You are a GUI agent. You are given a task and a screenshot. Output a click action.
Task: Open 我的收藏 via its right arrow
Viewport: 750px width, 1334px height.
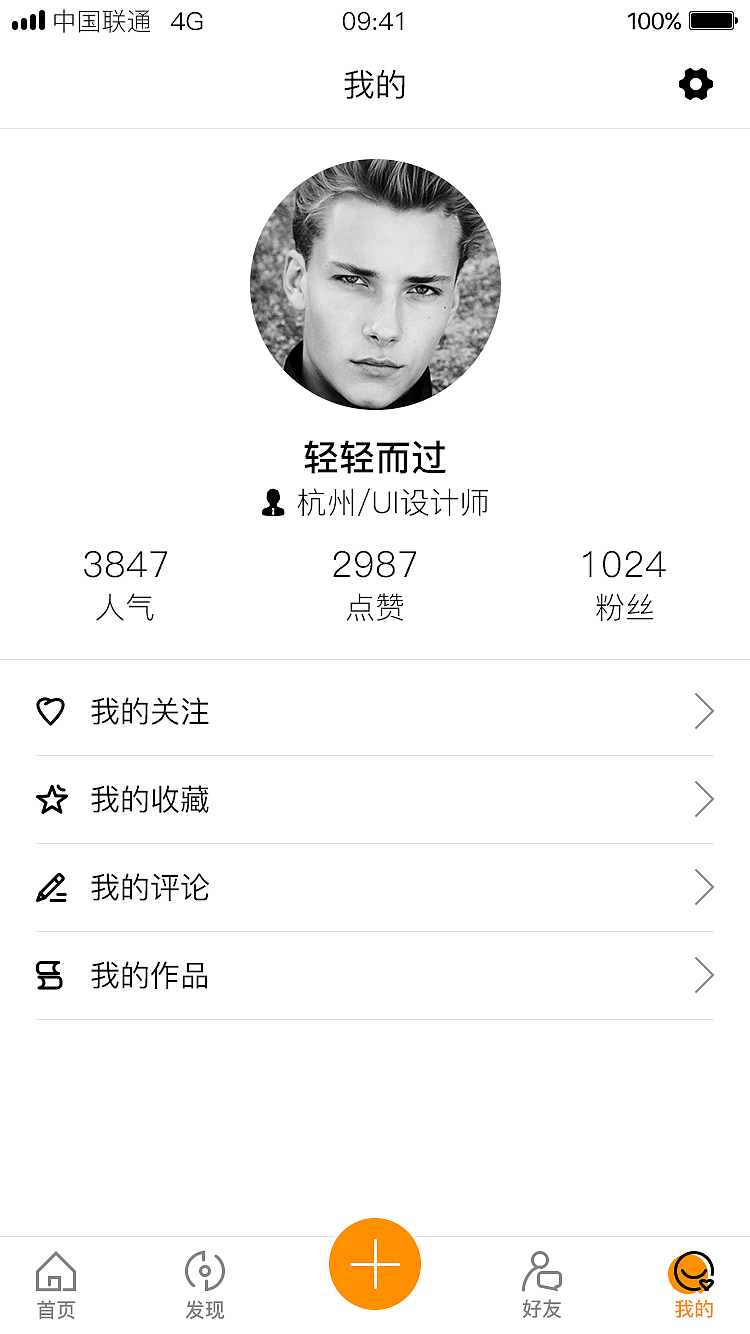(x=704, y=800)
